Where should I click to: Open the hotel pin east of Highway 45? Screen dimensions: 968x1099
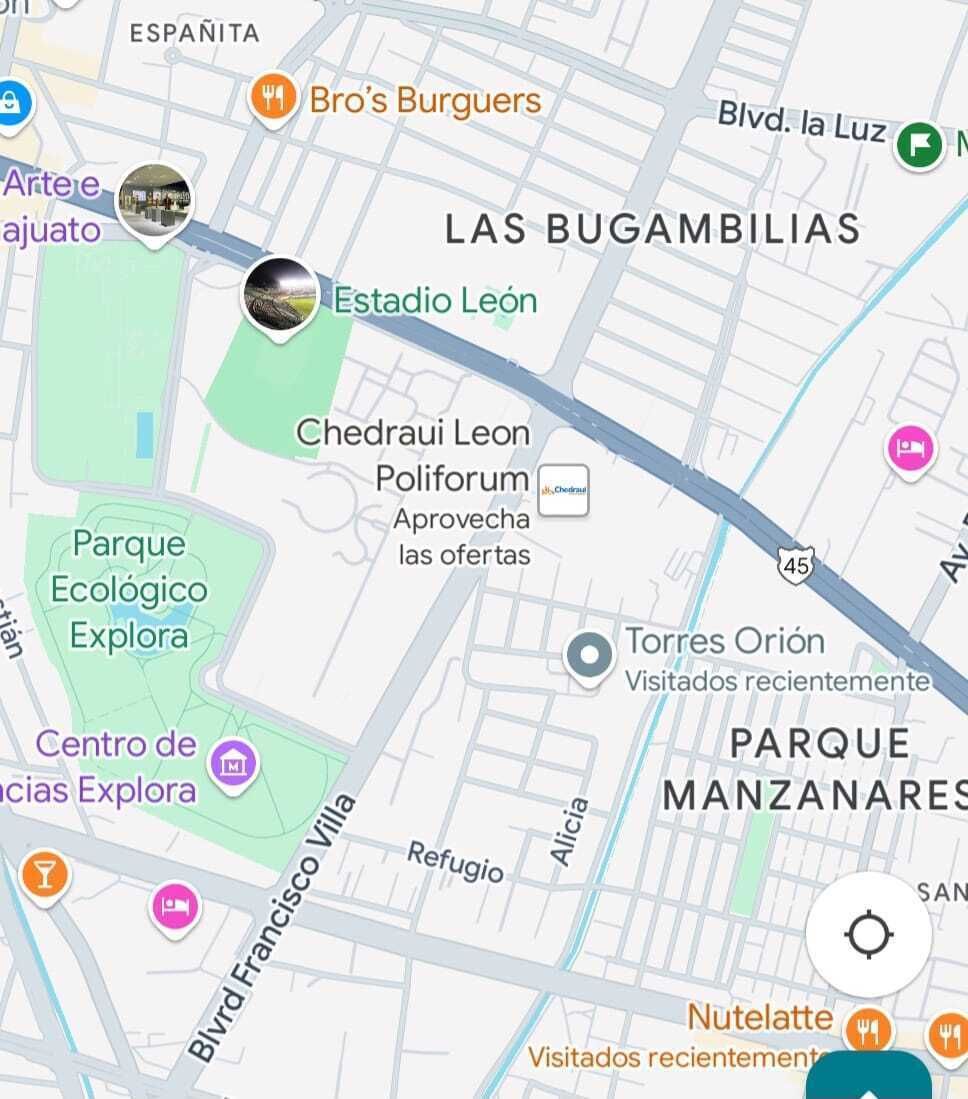(910, 447)
